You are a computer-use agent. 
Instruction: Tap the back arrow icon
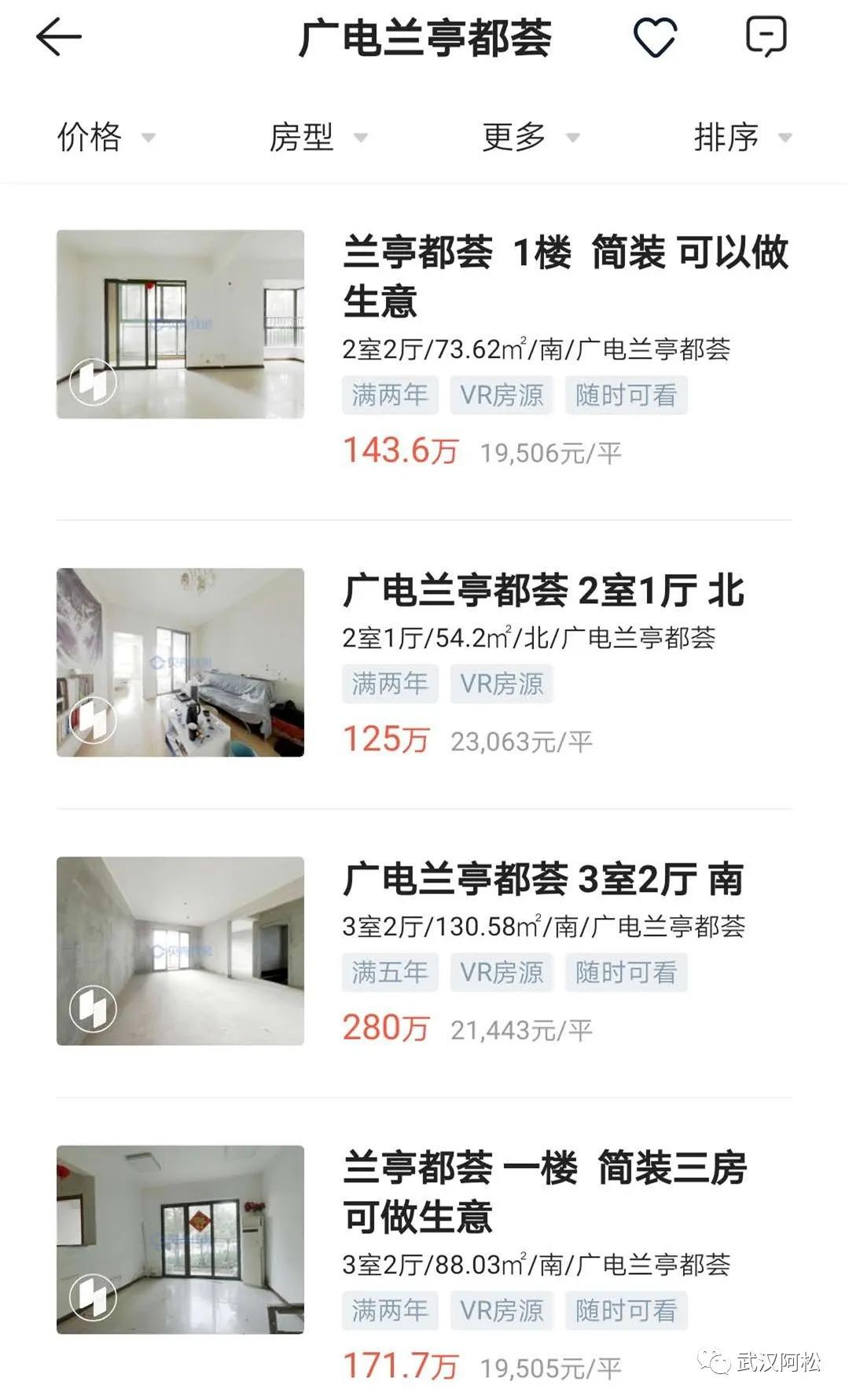59,35
